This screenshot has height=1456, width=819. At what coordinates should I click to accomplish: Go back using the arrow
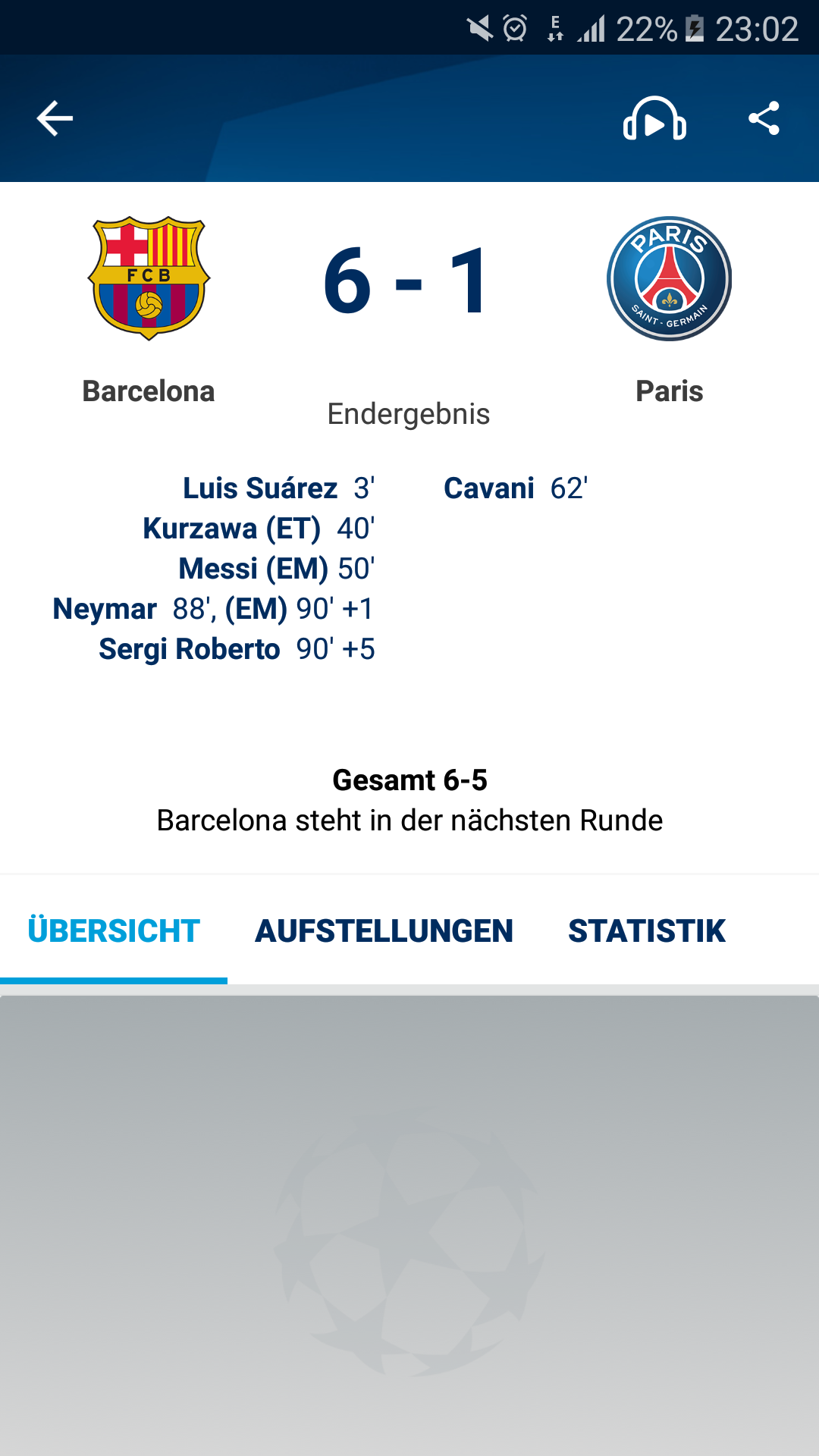coord(55,118)
